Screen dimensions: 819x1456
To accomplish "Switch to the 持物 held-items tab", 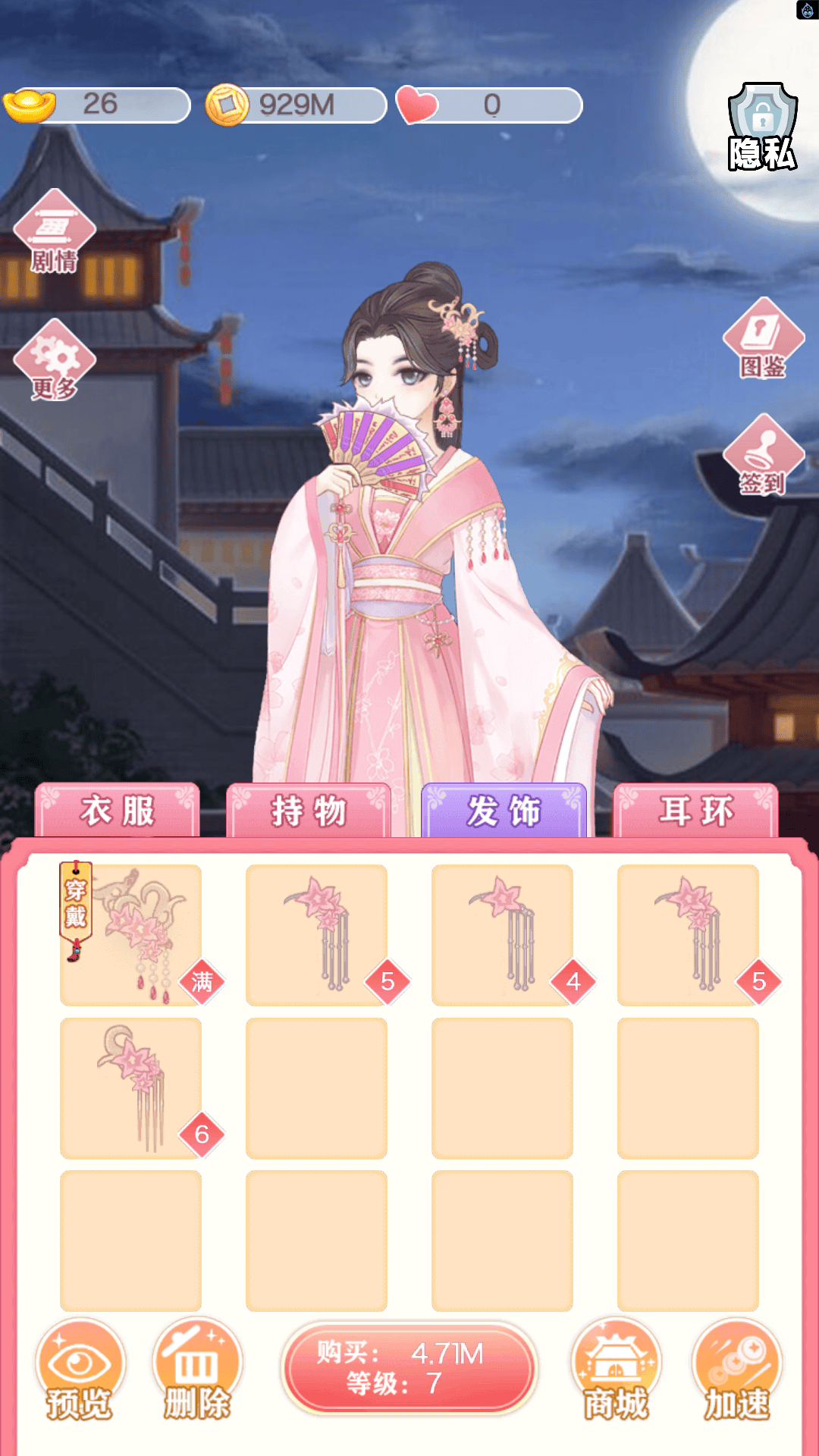I will pyautogui.click(x=311, y=810).
